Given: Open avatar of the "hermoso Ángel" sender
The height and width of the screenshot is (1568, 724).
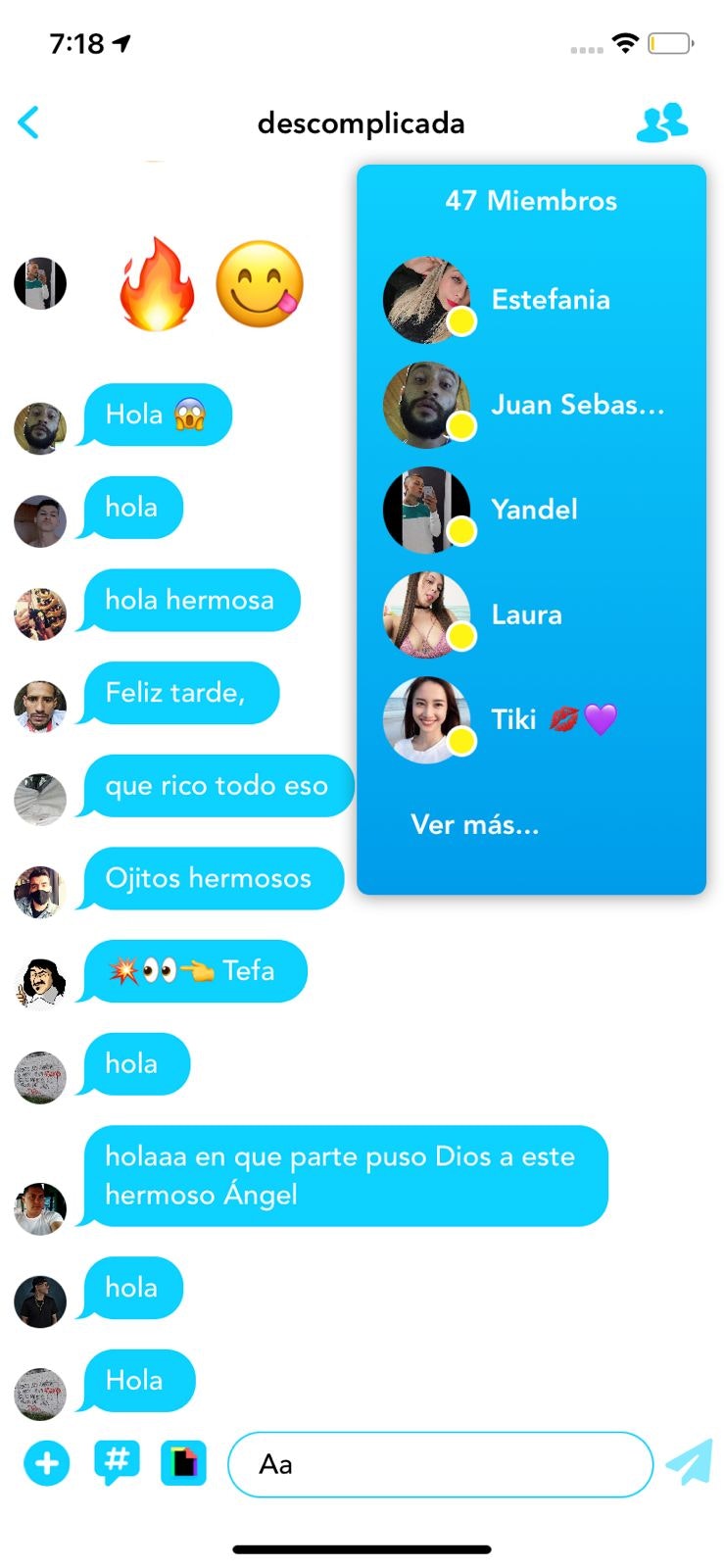Looking at the screenshot, I should (40, 1208).
